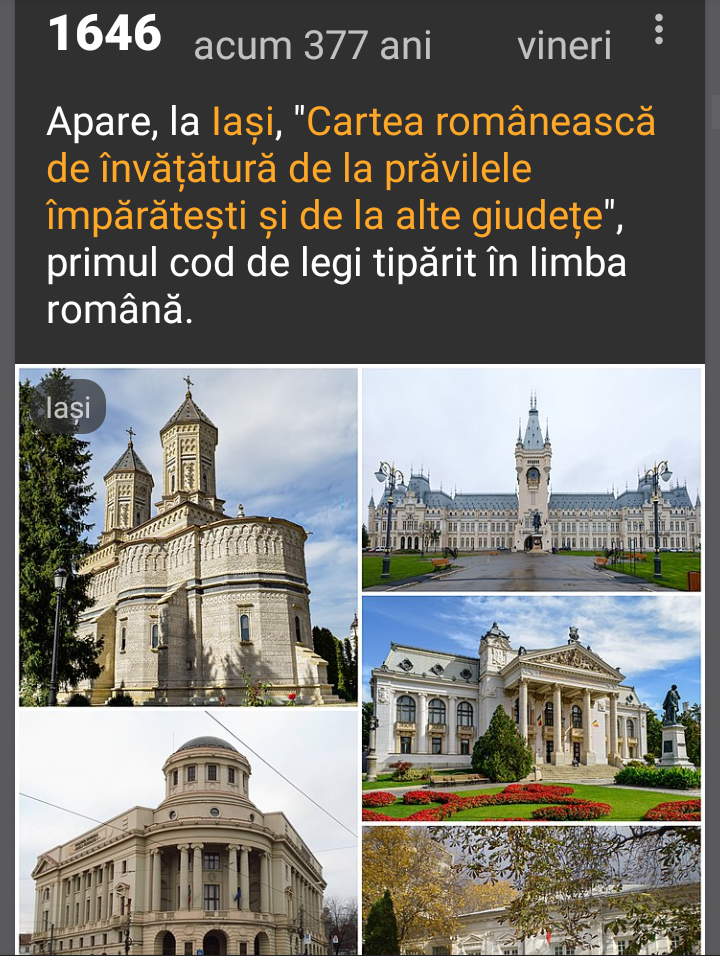
Task: View the theater building with flower garden photo
Action: [531, 709]
